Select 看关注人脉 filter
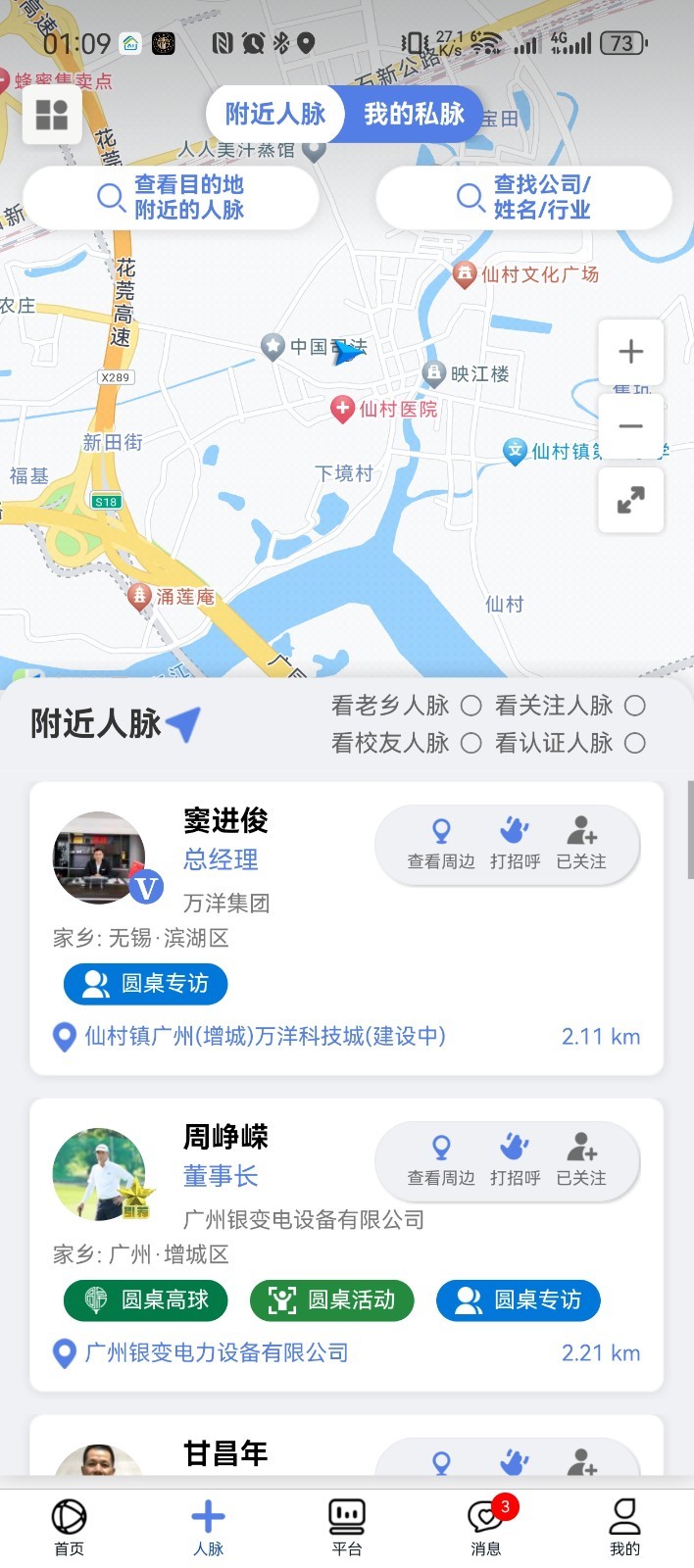 click(635, 706)
